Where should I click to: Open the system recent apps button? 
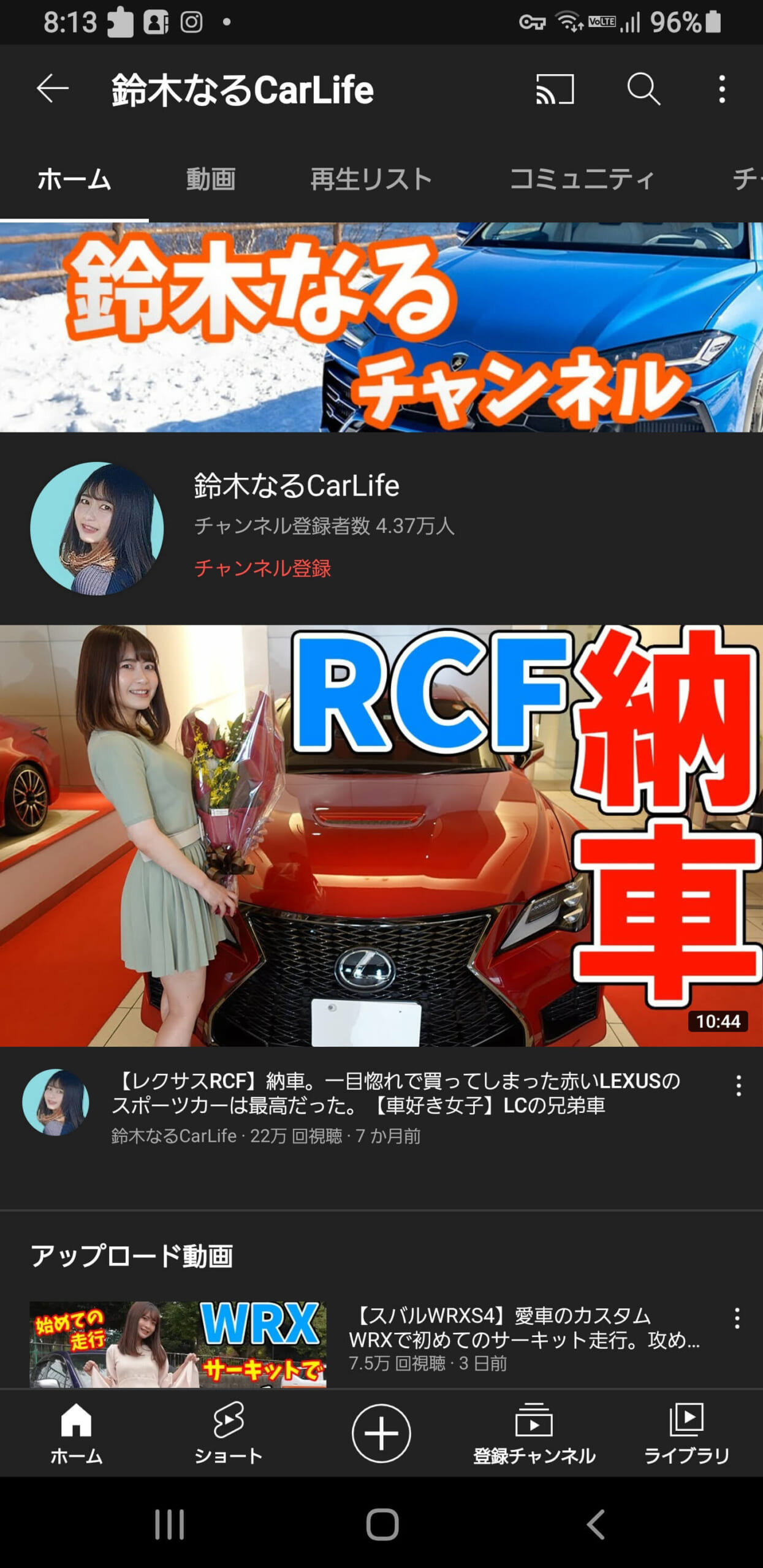(x=169, y=1525)
